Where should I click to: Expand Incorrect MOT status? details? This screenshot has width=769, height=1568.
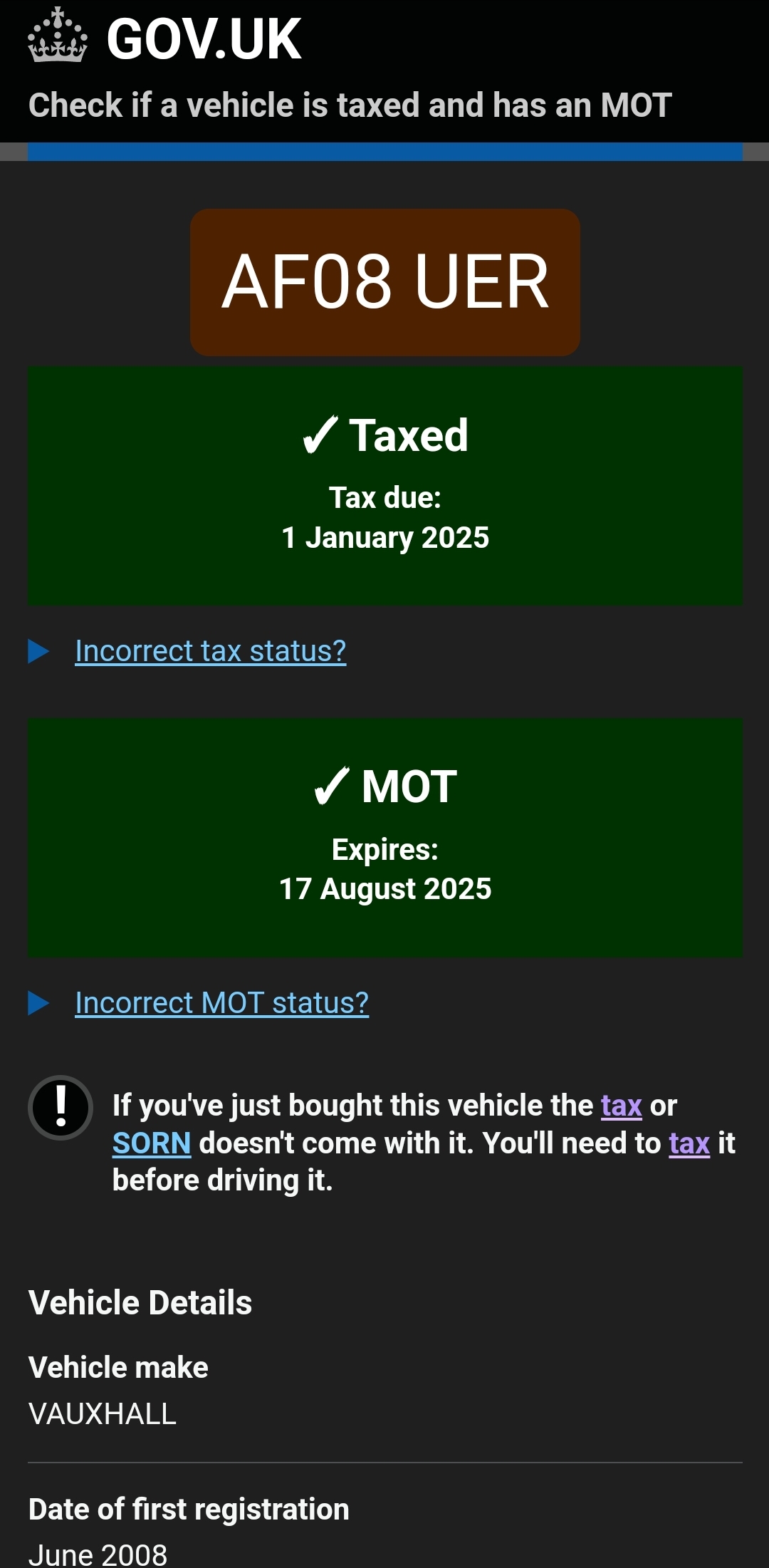pos(221,1003)
